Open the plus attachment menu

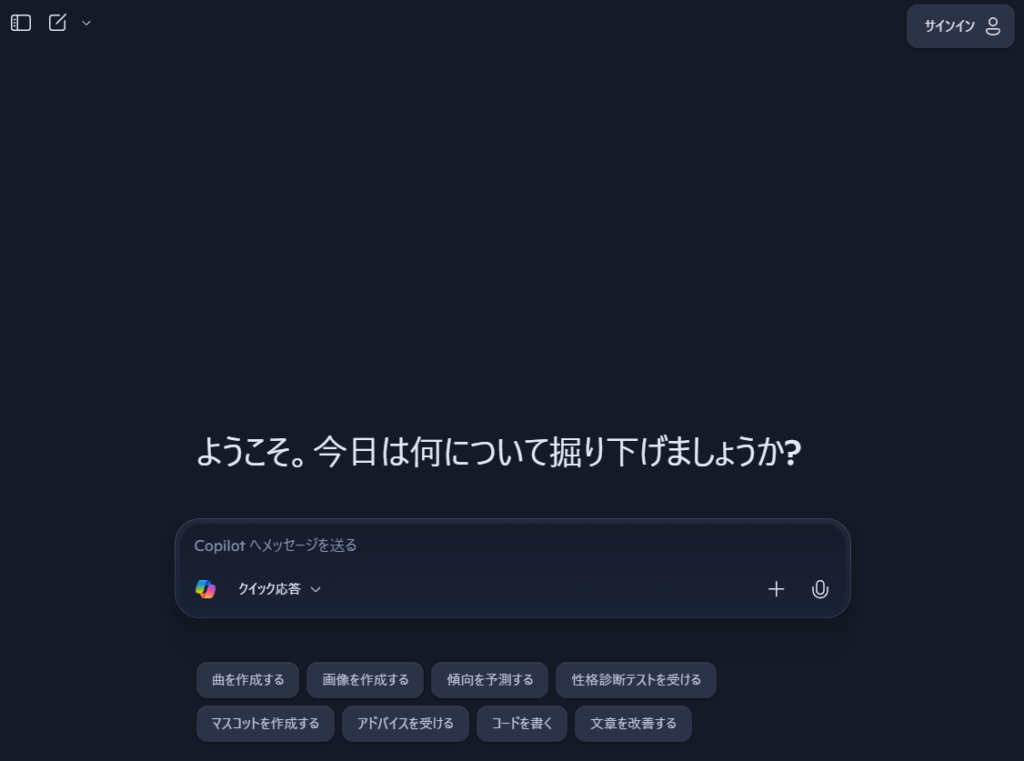776,589
